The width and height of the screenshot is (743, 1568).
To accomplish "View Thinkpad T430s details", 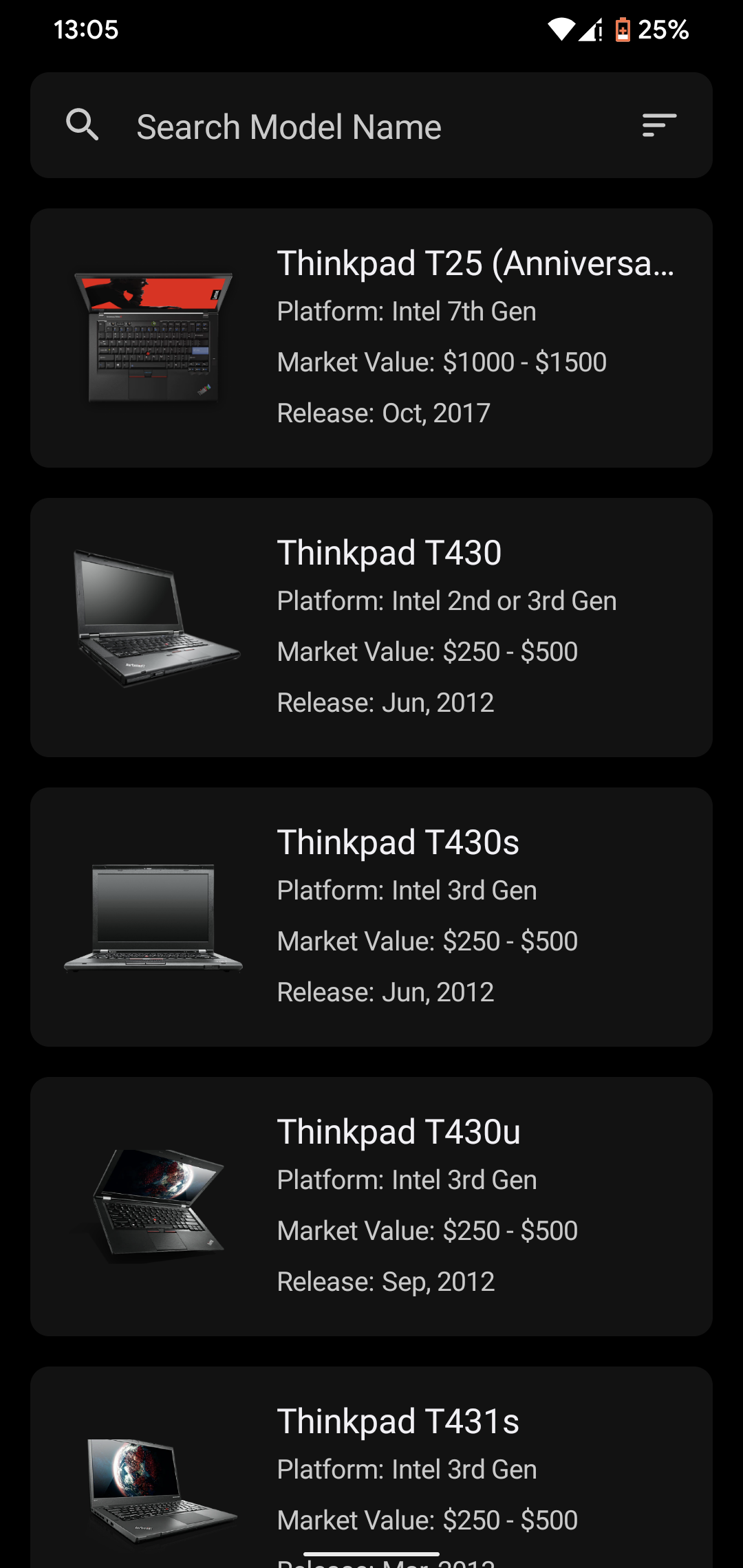I will 371,917.
